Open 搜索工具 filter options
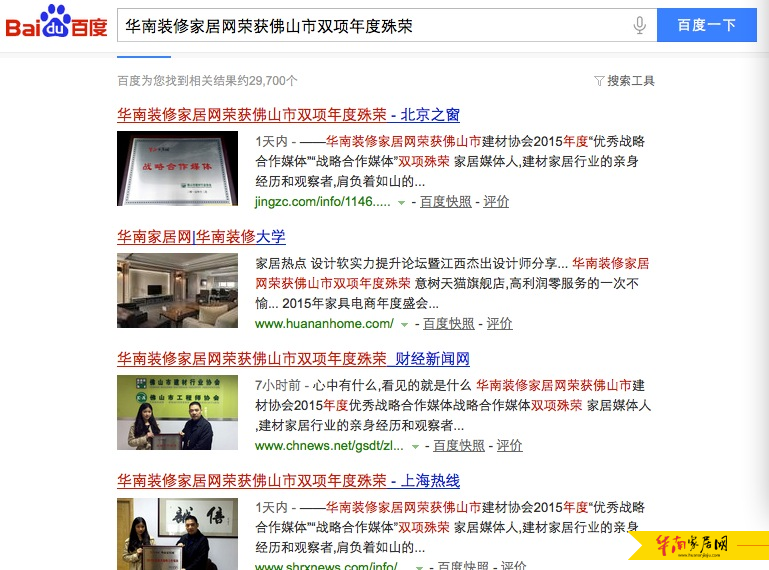This screenshot has width=769, height=570. tap(624, 81)
